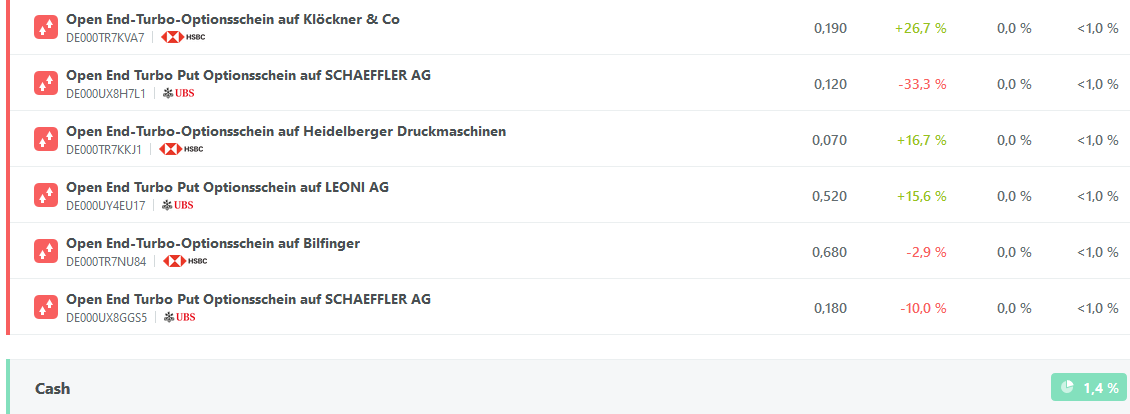The width and height of the screenshot is (1130, 414).
Task: Open the Bilfinger Turbo-Optionsschein row
Action: tap(212, 244)
